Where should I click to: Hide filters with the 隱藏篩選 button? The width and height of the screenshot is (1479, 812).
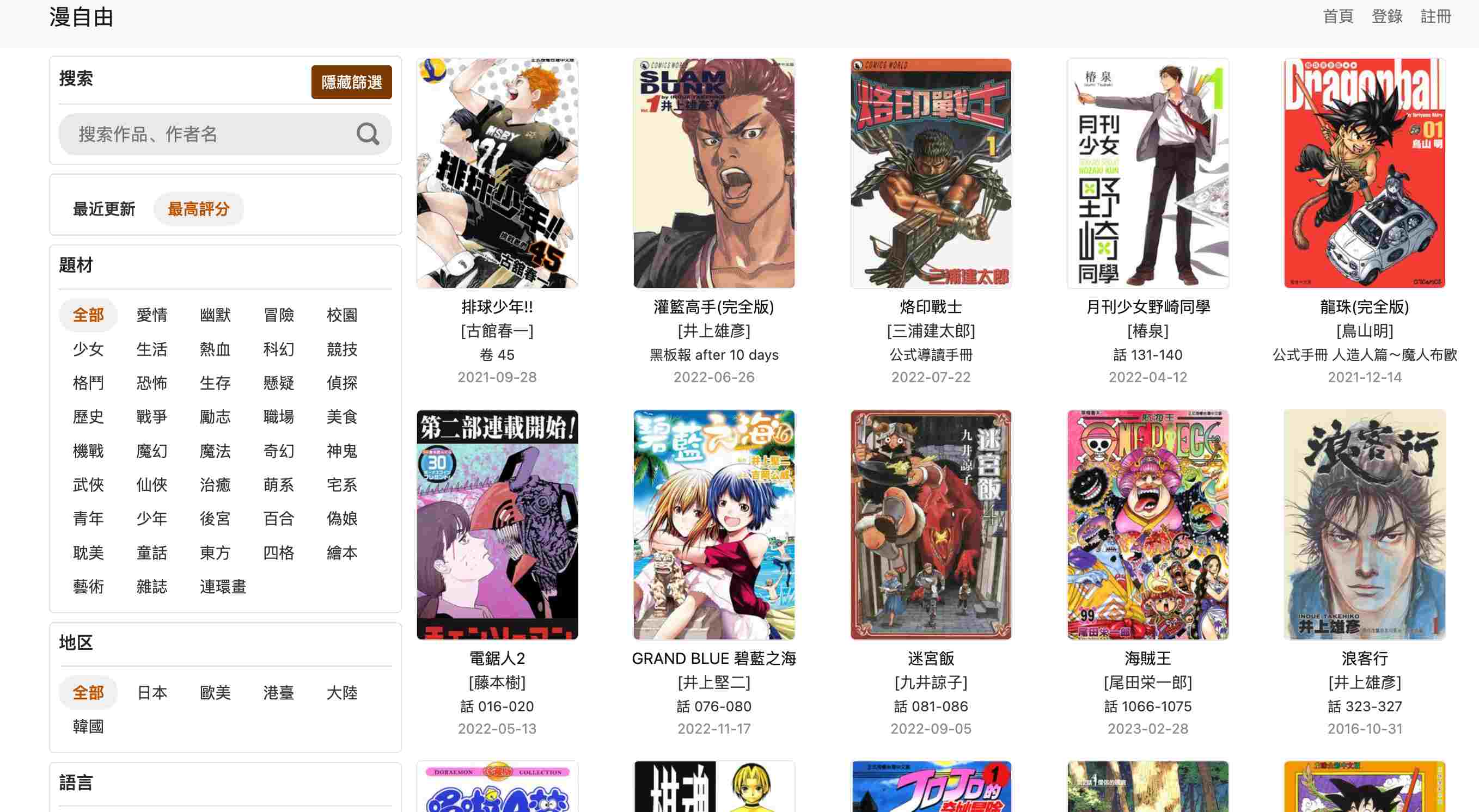[351, 82]
